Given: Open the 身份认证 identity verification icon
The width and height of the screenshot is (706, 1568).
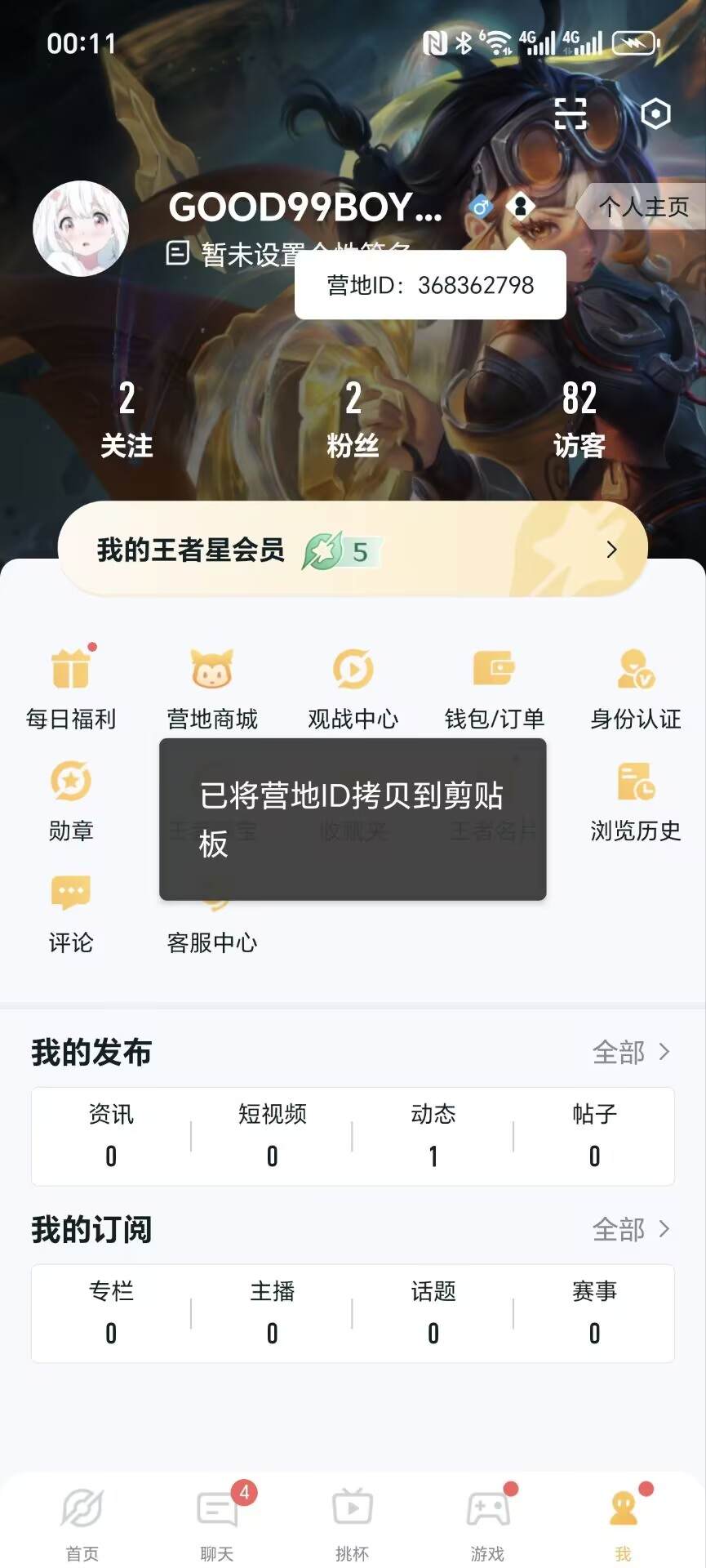Looking at the screenshot, I should click(634, 684).
